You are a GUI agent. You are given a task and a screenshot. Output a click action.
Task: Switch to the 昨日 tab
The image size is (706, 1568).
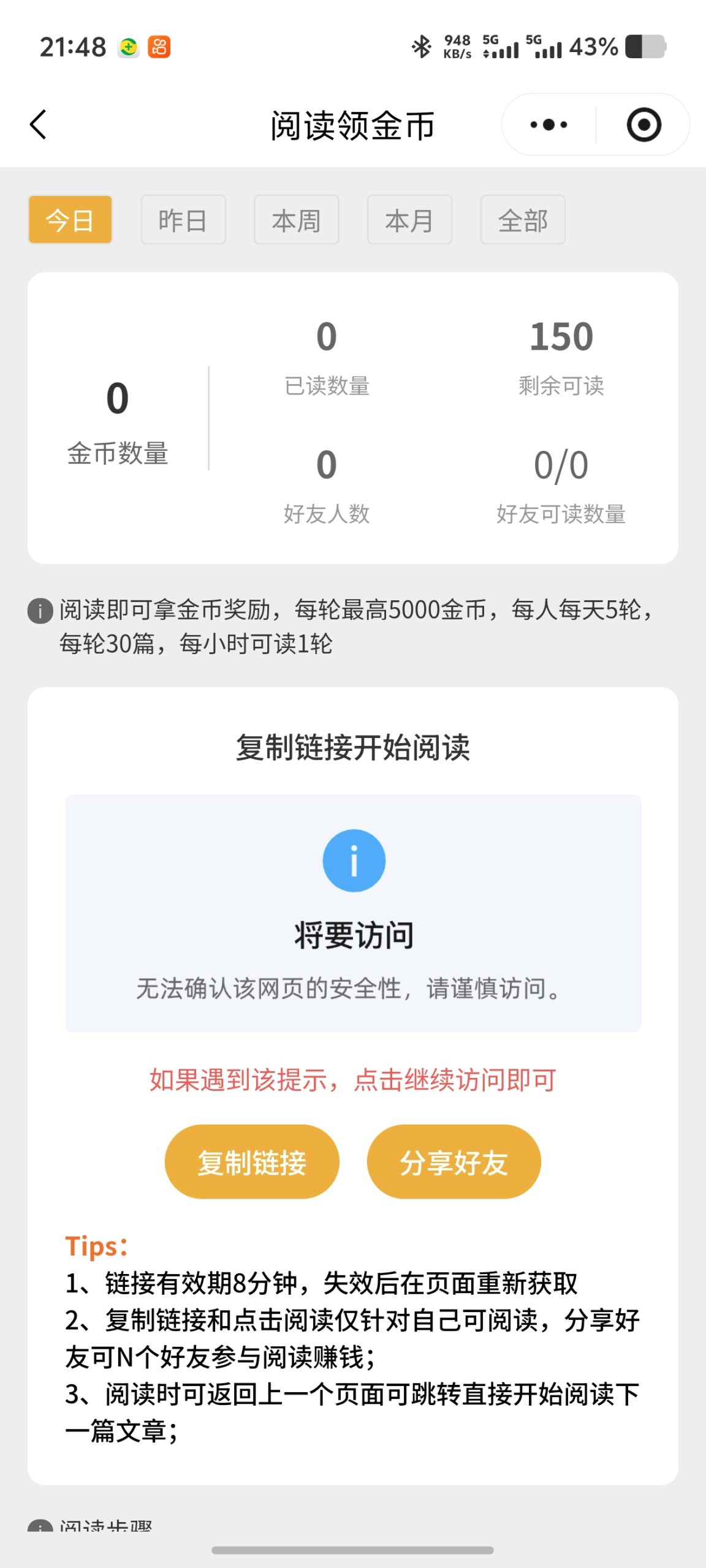coord(183,220)
